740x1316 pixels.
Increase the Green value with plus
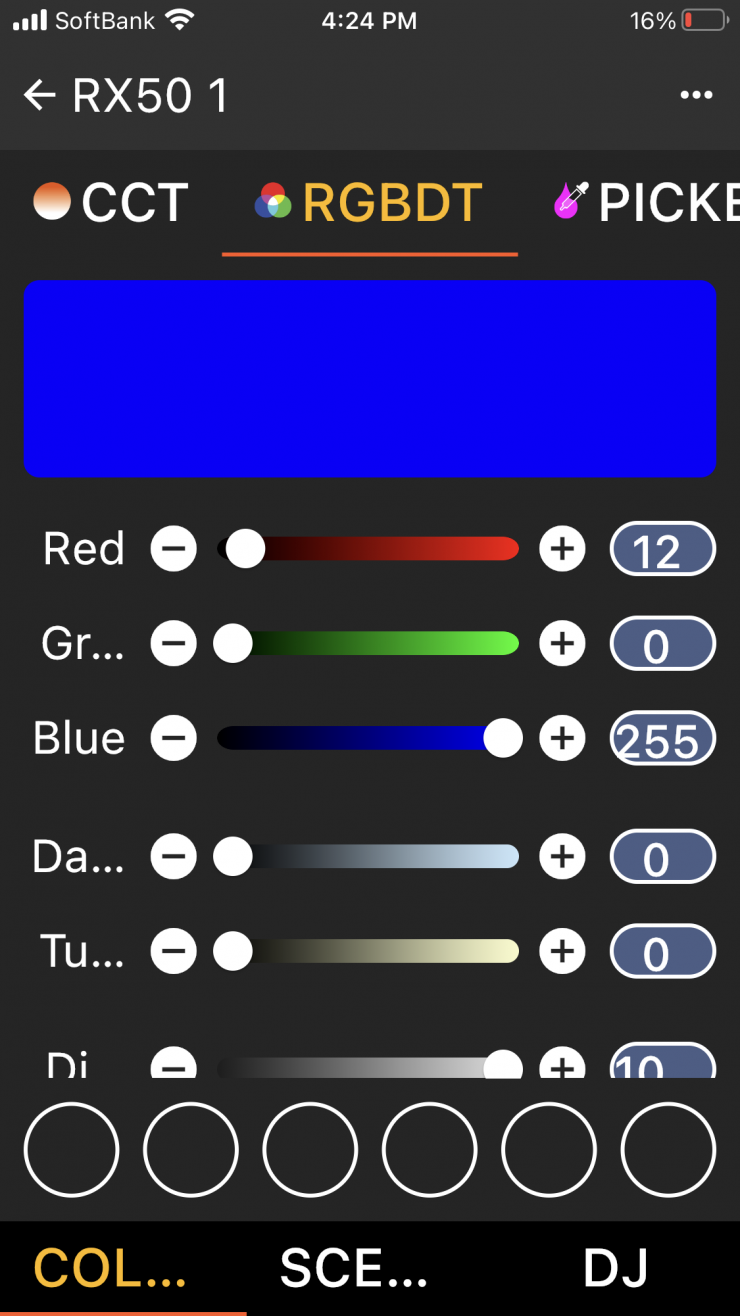562,644
